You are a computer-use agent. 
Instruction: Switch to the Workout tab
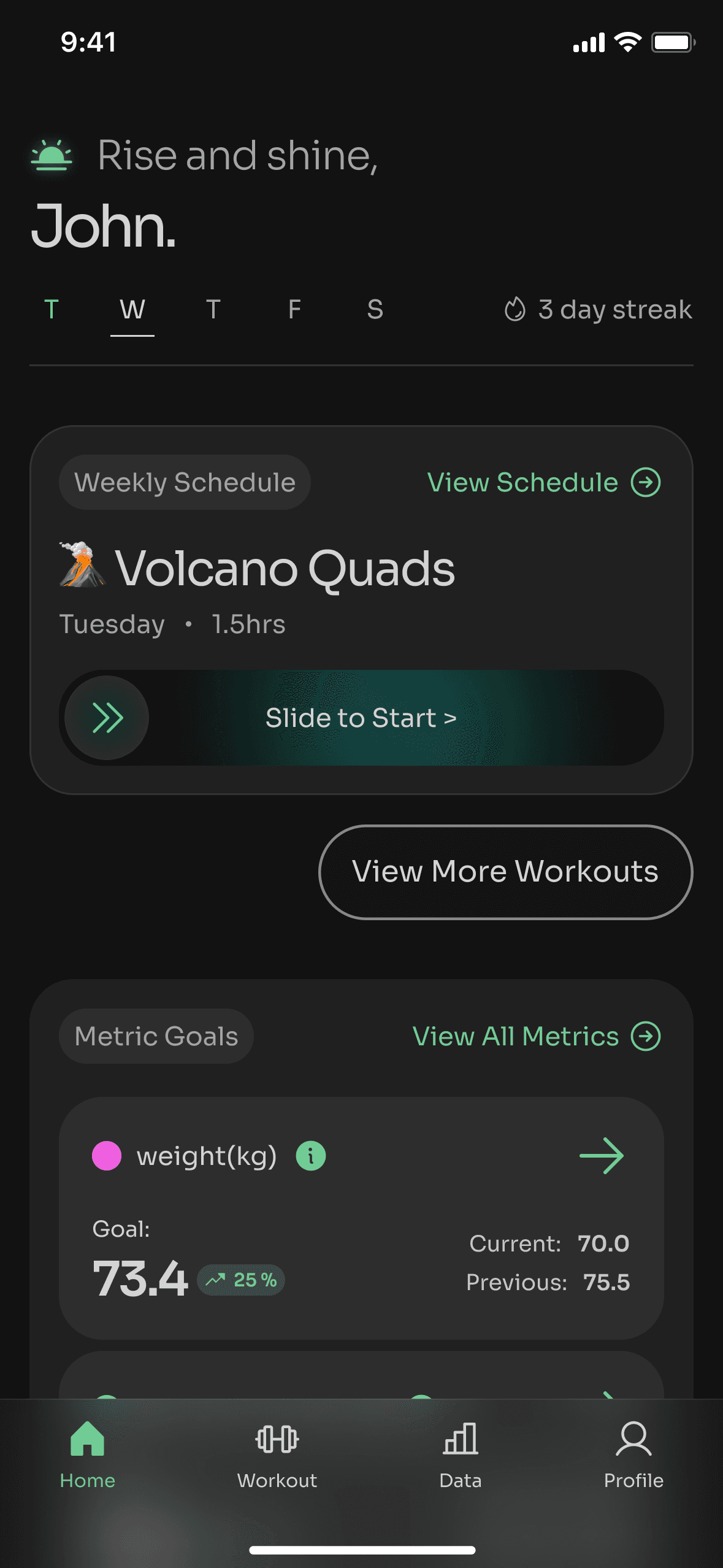(x=277, y=1455)
